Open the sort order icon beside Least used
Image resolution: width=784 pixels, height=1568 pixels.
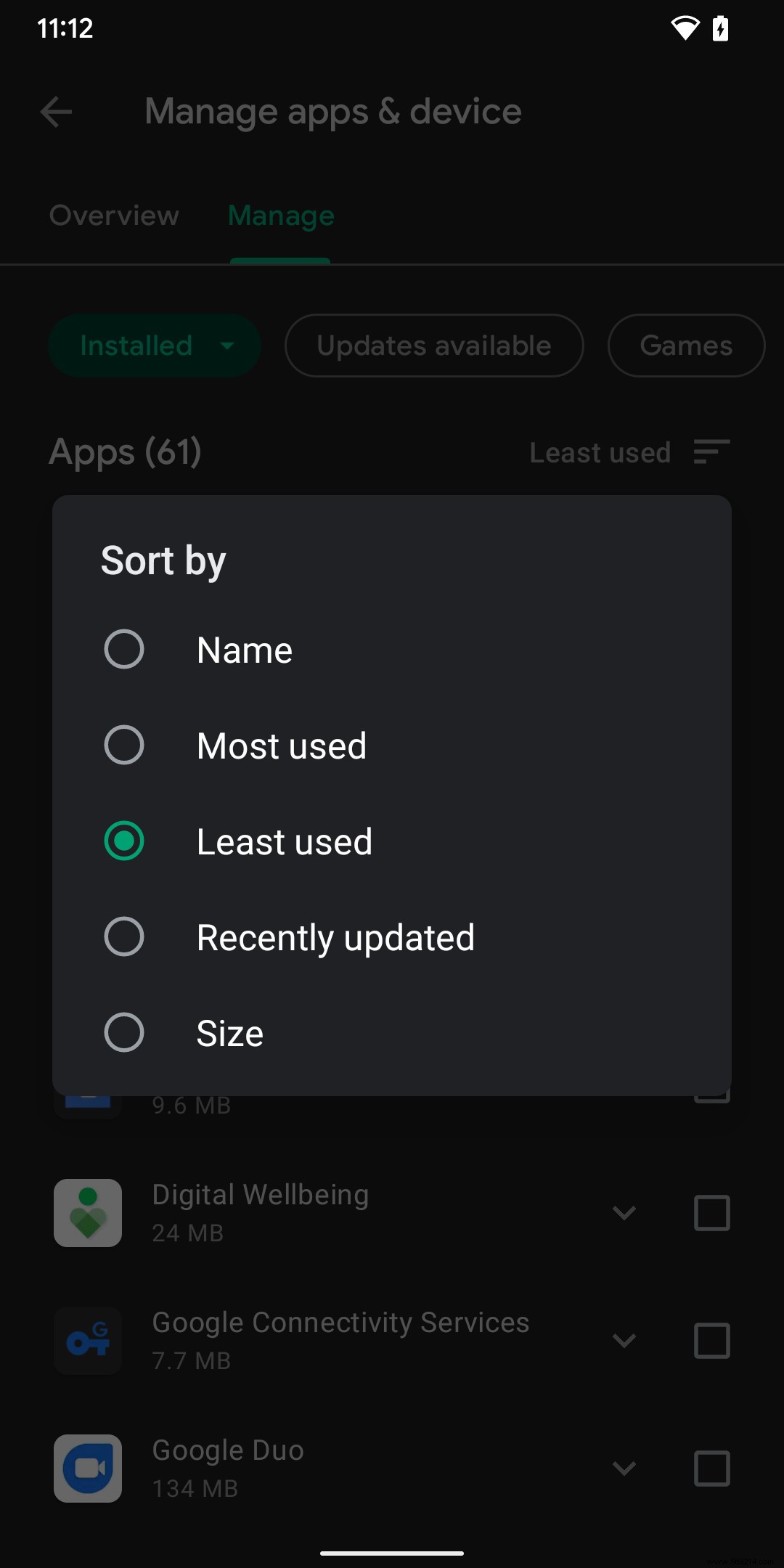[x=710, y=452]
